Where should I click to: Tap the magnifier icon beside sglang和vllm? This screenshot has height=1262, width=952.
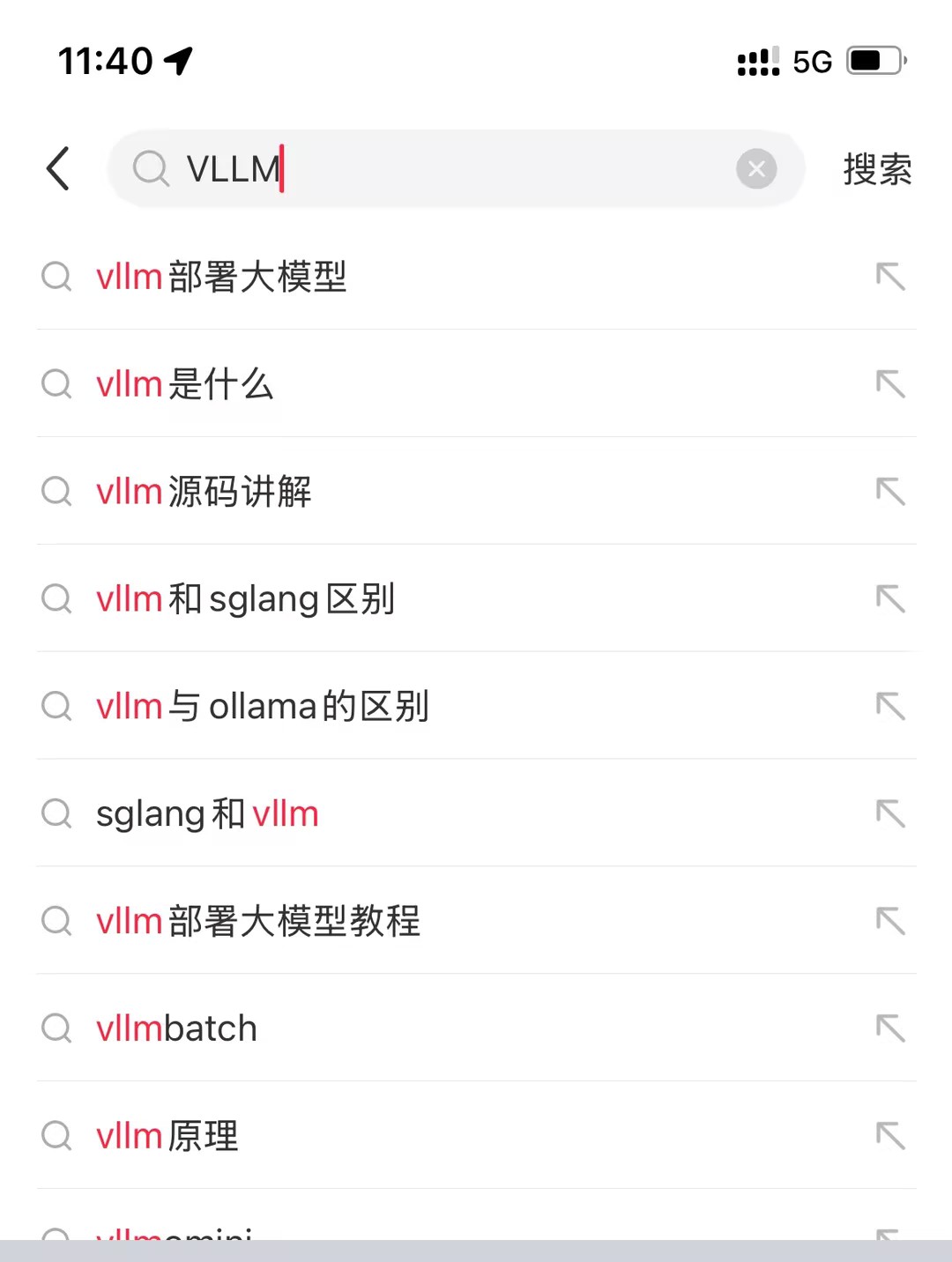coord(56,813)
